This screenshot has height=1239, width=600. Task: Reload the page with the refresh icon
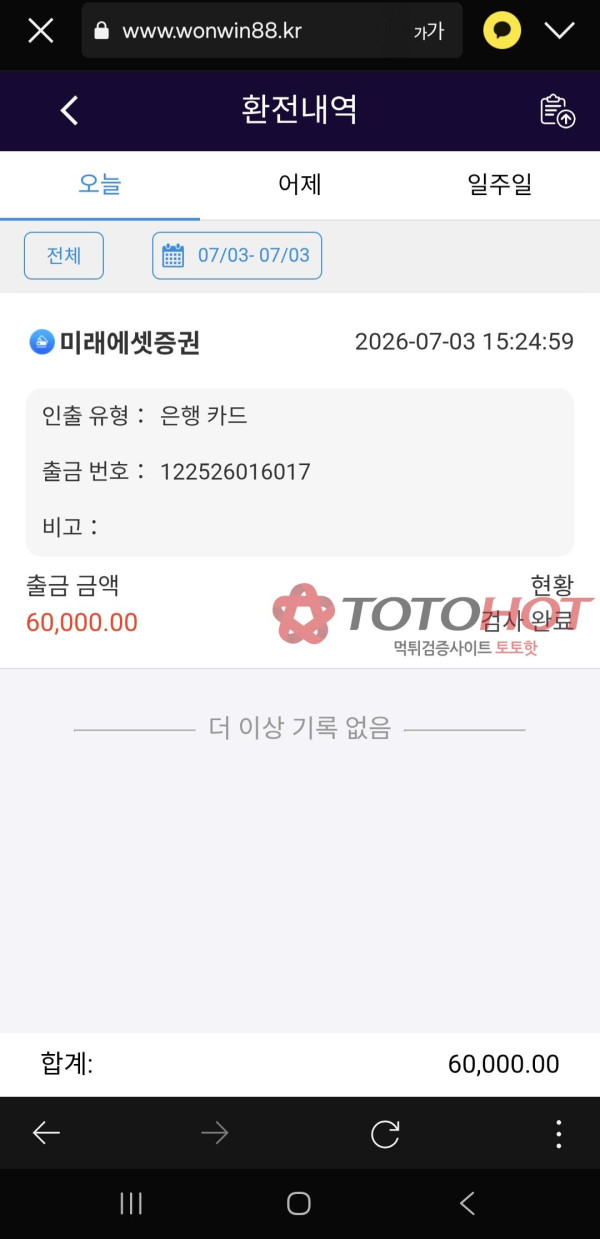click(x=385, y=1133)
